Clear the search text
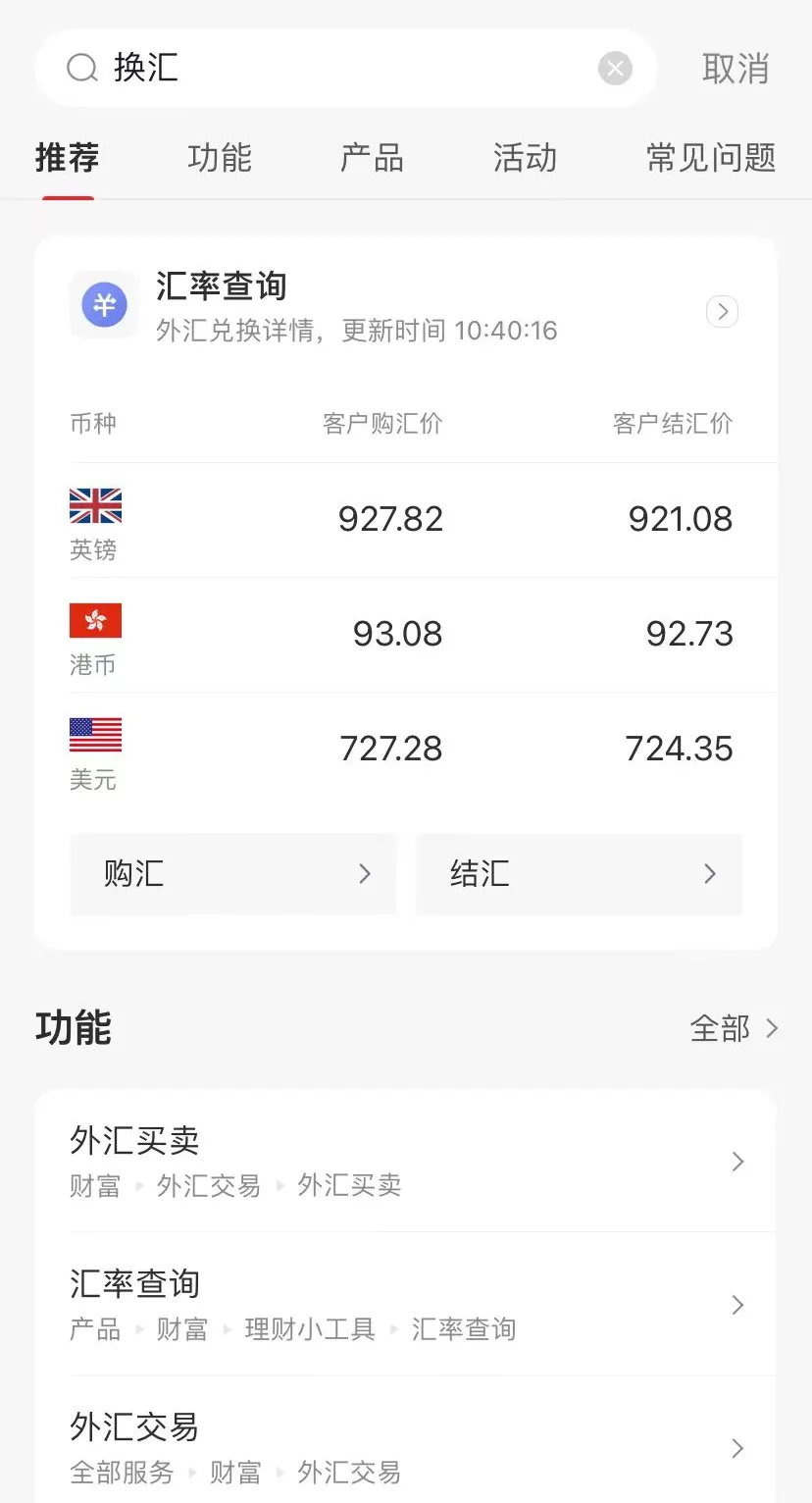Image resolution: width=812 pixels, height=1503 pixels. click(x=615, y=69)
